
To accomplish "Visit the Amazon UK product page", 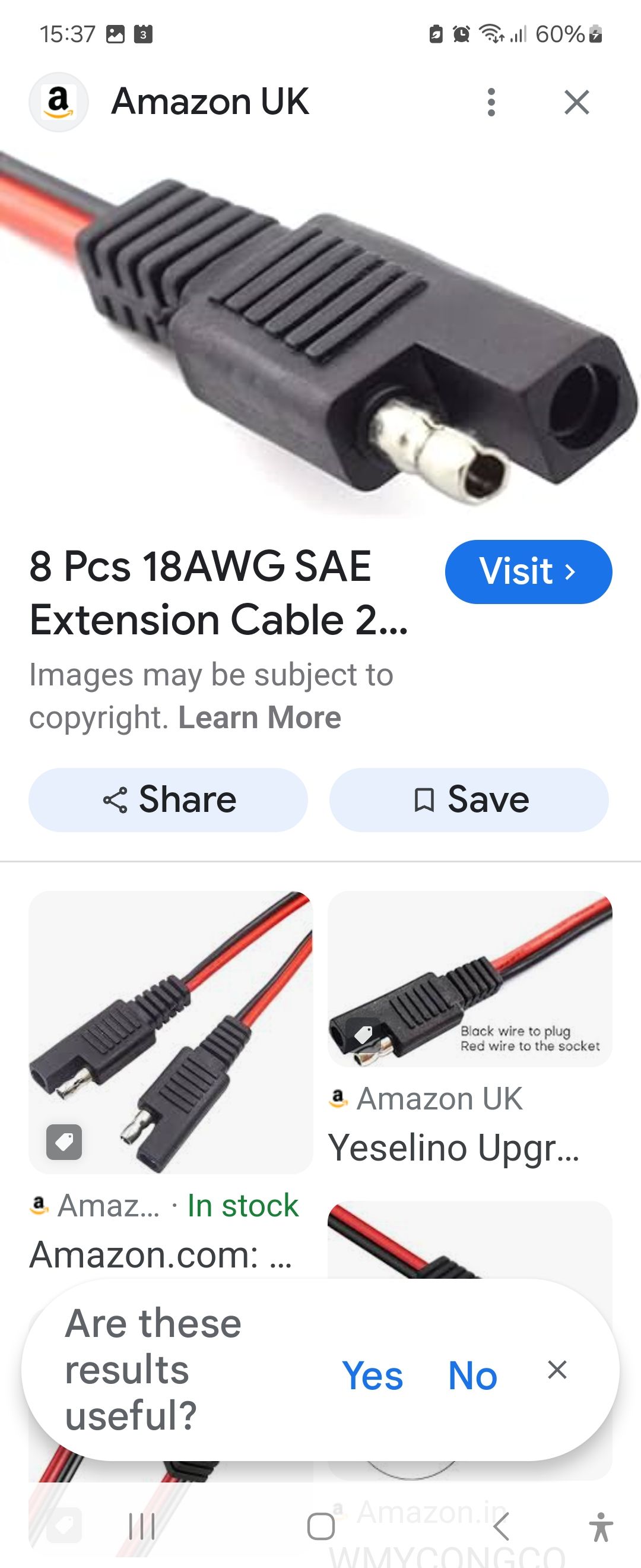I will (528, 571).
